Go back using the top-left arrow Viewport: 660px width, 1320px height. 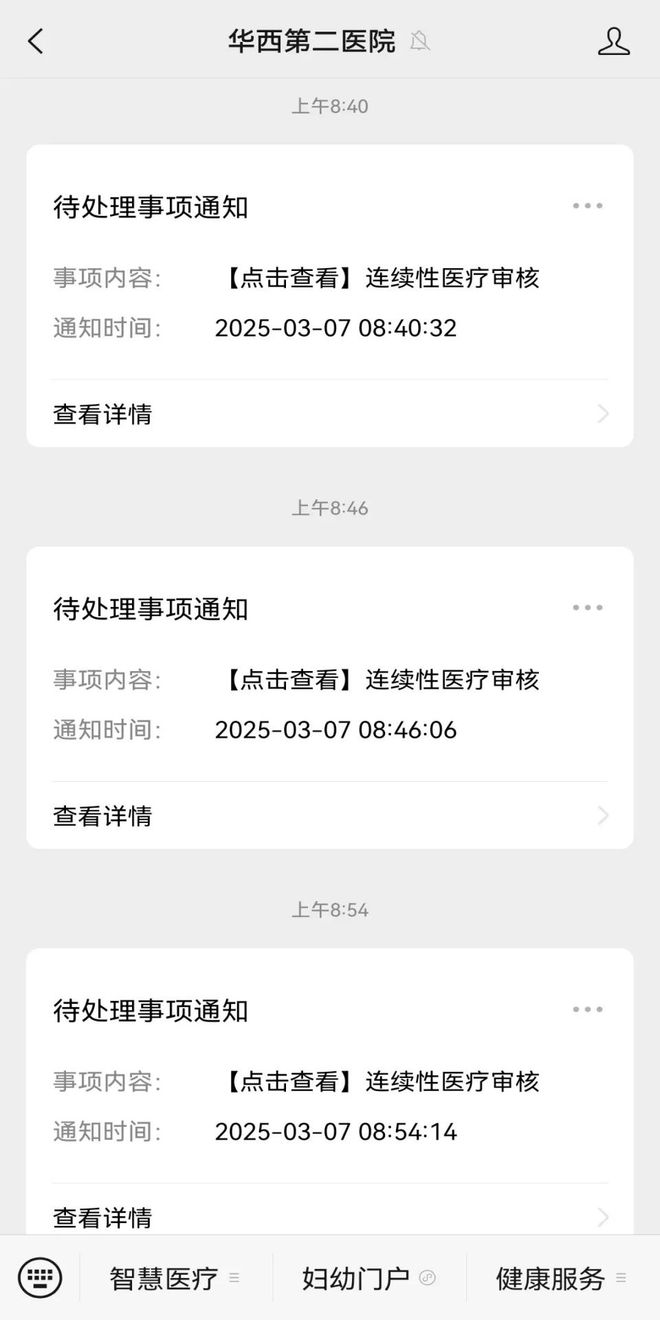point(36,41)
